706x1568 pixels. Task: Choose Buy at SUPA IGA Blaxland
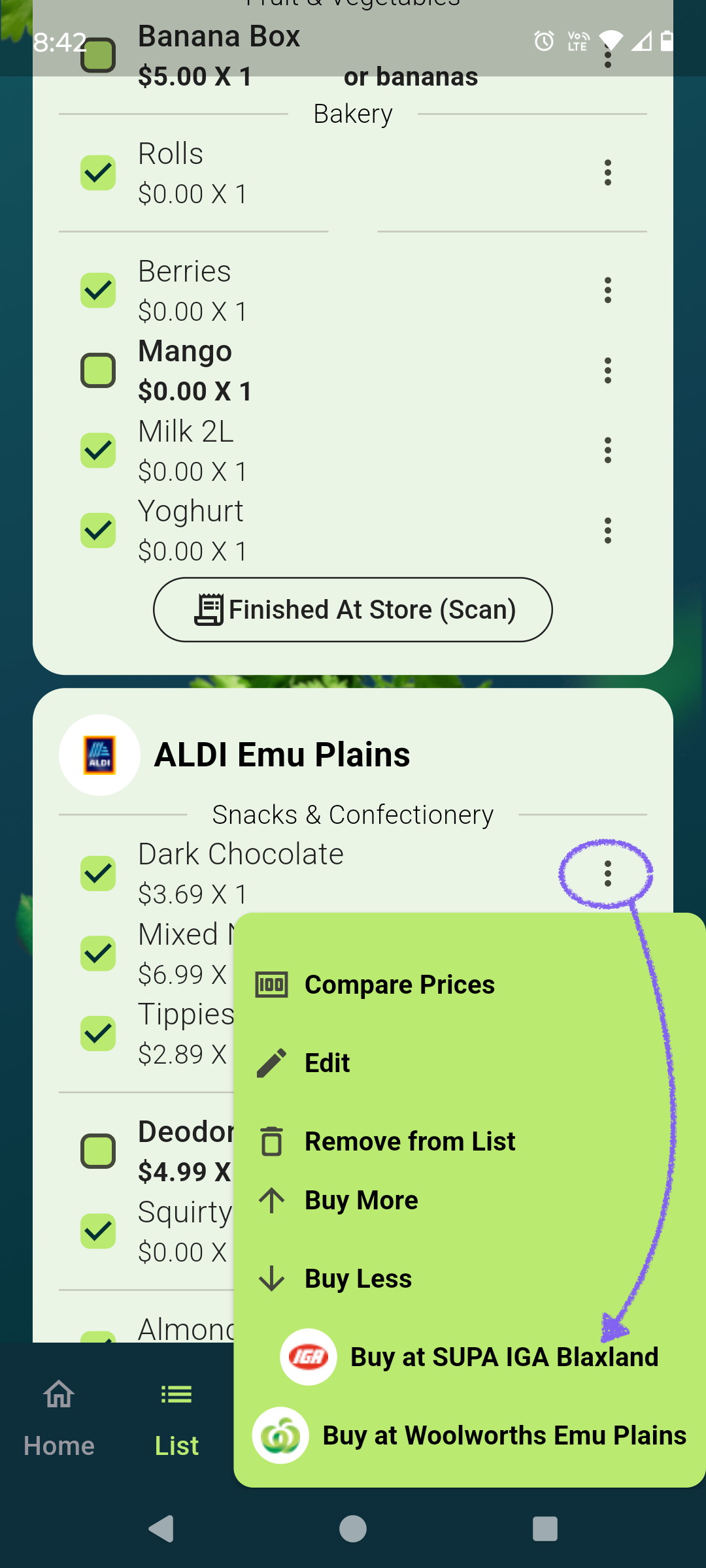[469, 1357]
